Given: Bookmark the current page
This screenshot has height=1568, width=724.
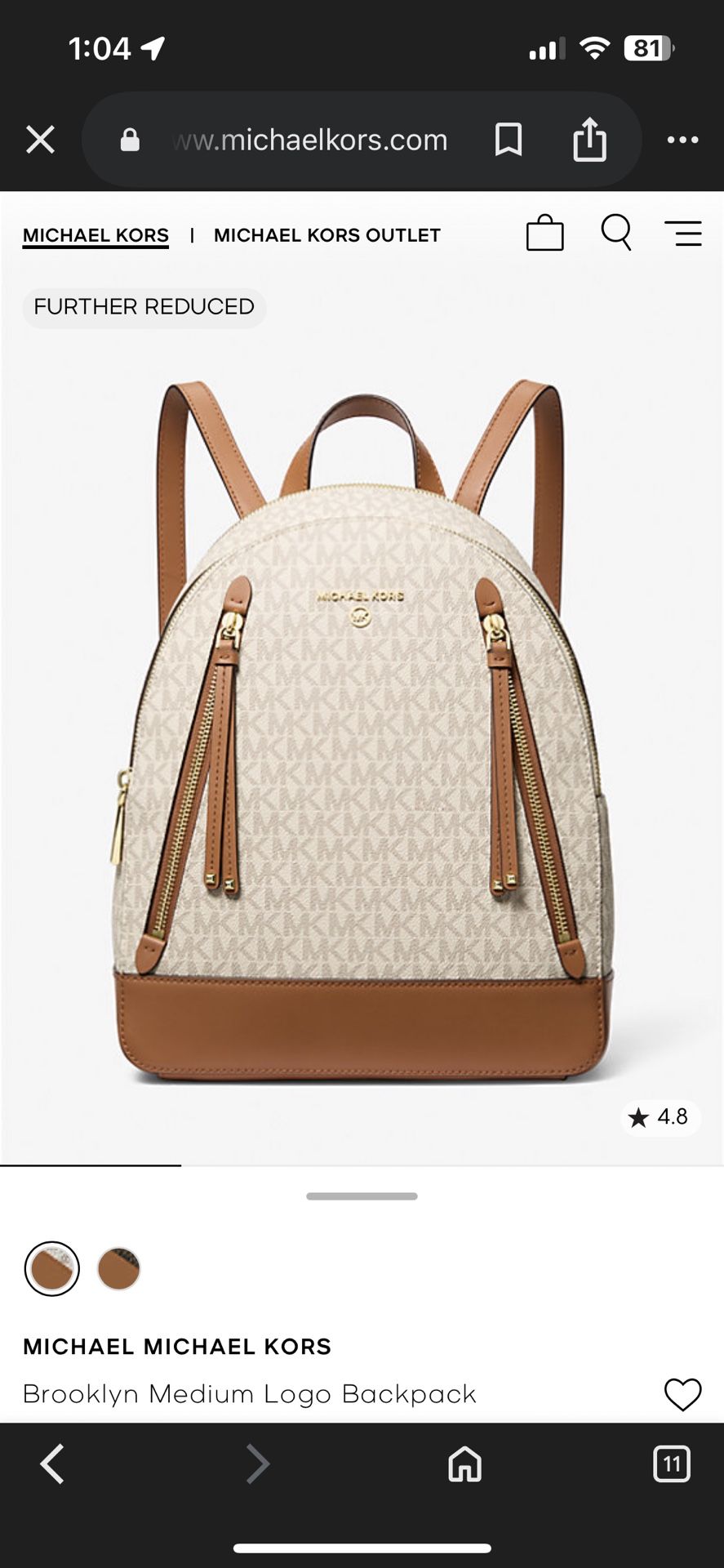Looking at the screenshot, I should 508,139.
